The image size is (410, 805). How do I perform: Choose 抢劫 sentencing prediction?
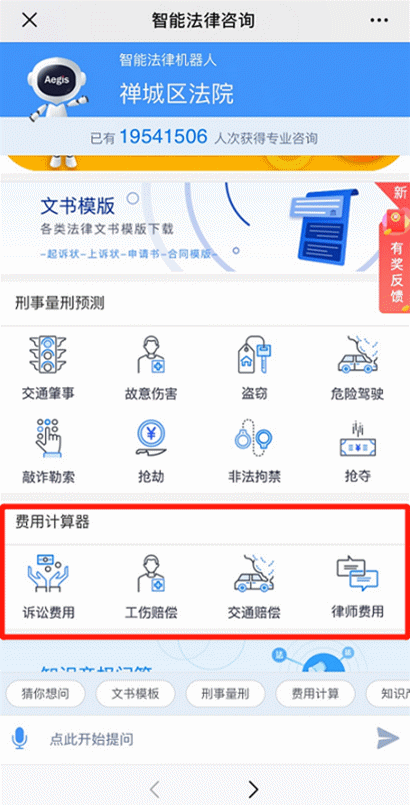[x=151, y=451]
